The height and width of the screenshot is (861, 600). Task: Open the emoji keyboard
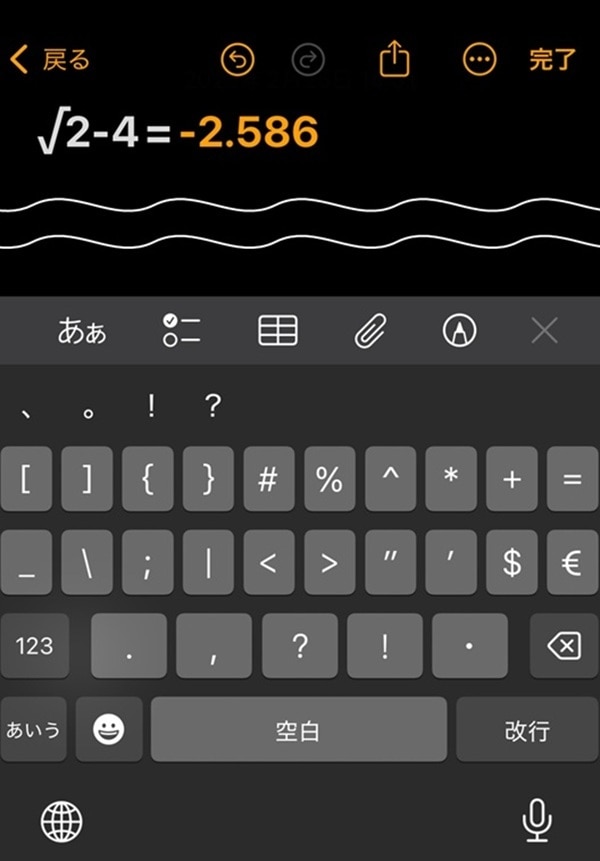(109, 729)
